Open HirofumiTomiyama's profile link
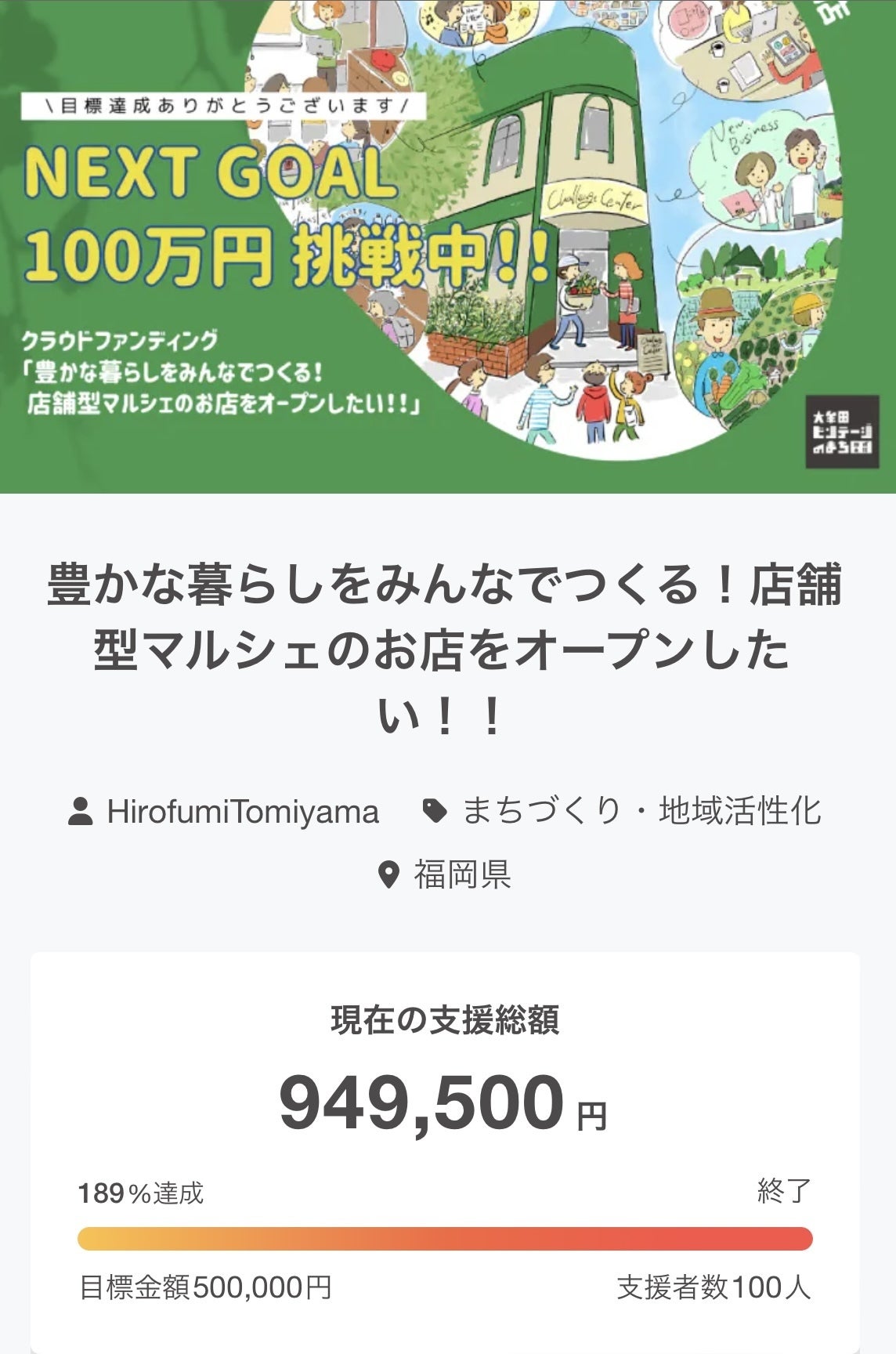Image resolution: width=896 pixels, height=1354 pixels. [242, 812]
